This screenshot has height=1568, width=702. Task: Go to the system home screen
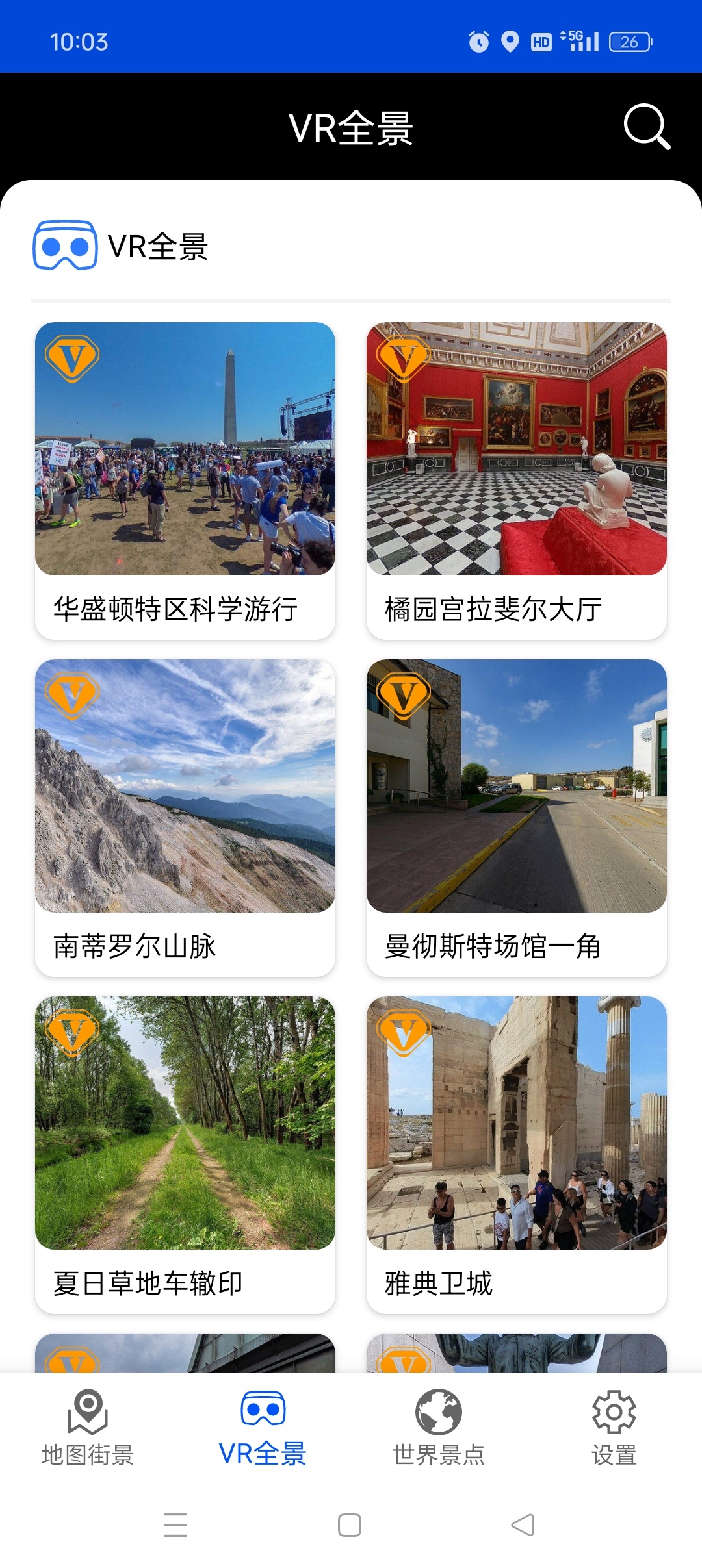(x=350, y=1524)
